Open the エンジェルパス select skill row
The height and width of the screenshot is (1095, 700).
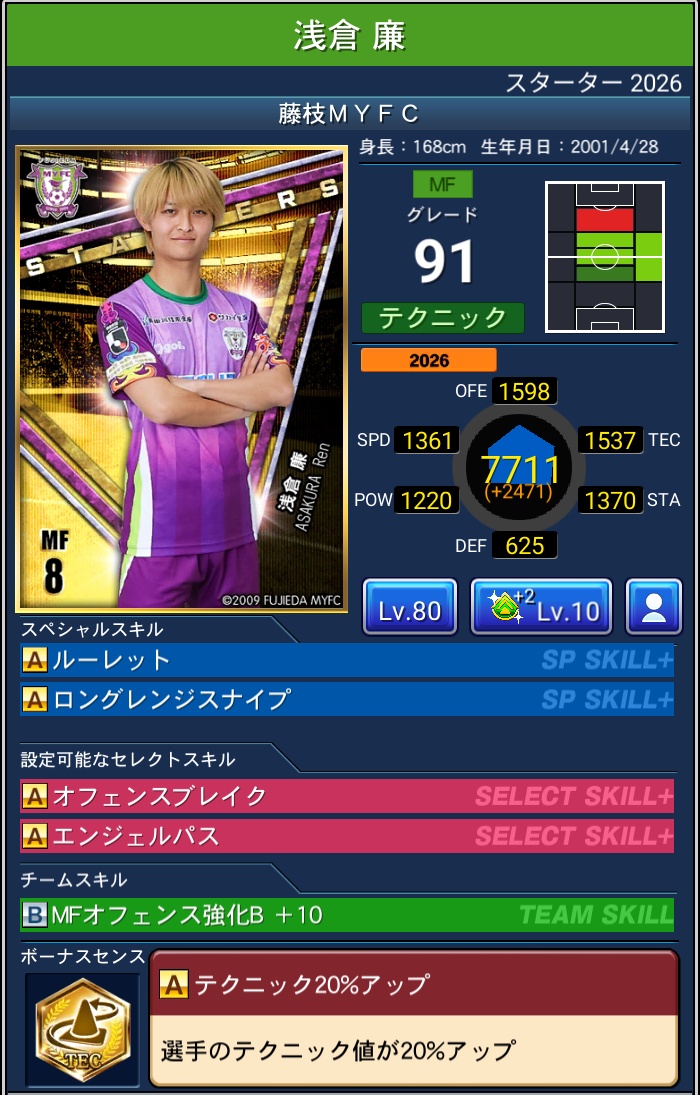[346, 835]
